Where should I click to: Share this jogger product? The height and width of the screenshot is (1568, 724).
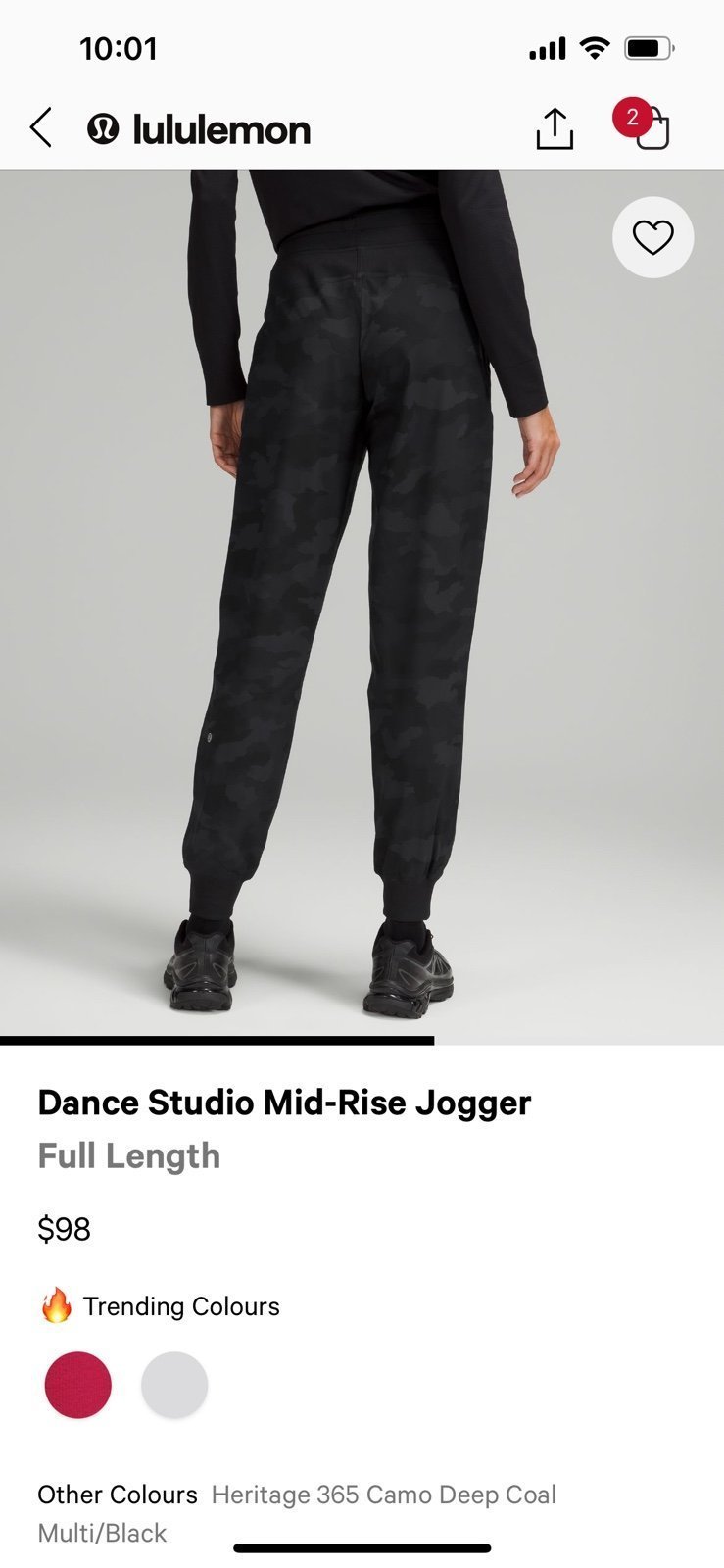(x=555, y=128)
